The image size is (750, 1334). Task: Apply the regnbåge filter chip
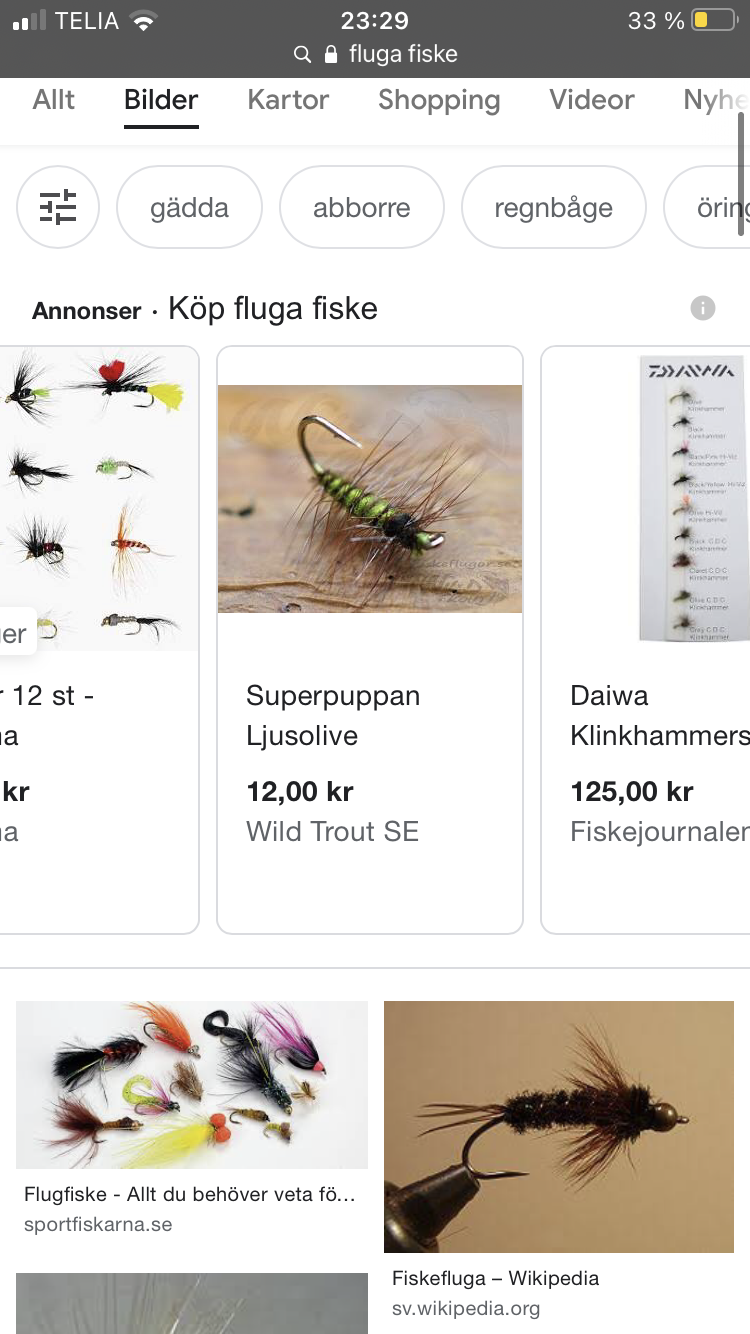coord(553,208)
